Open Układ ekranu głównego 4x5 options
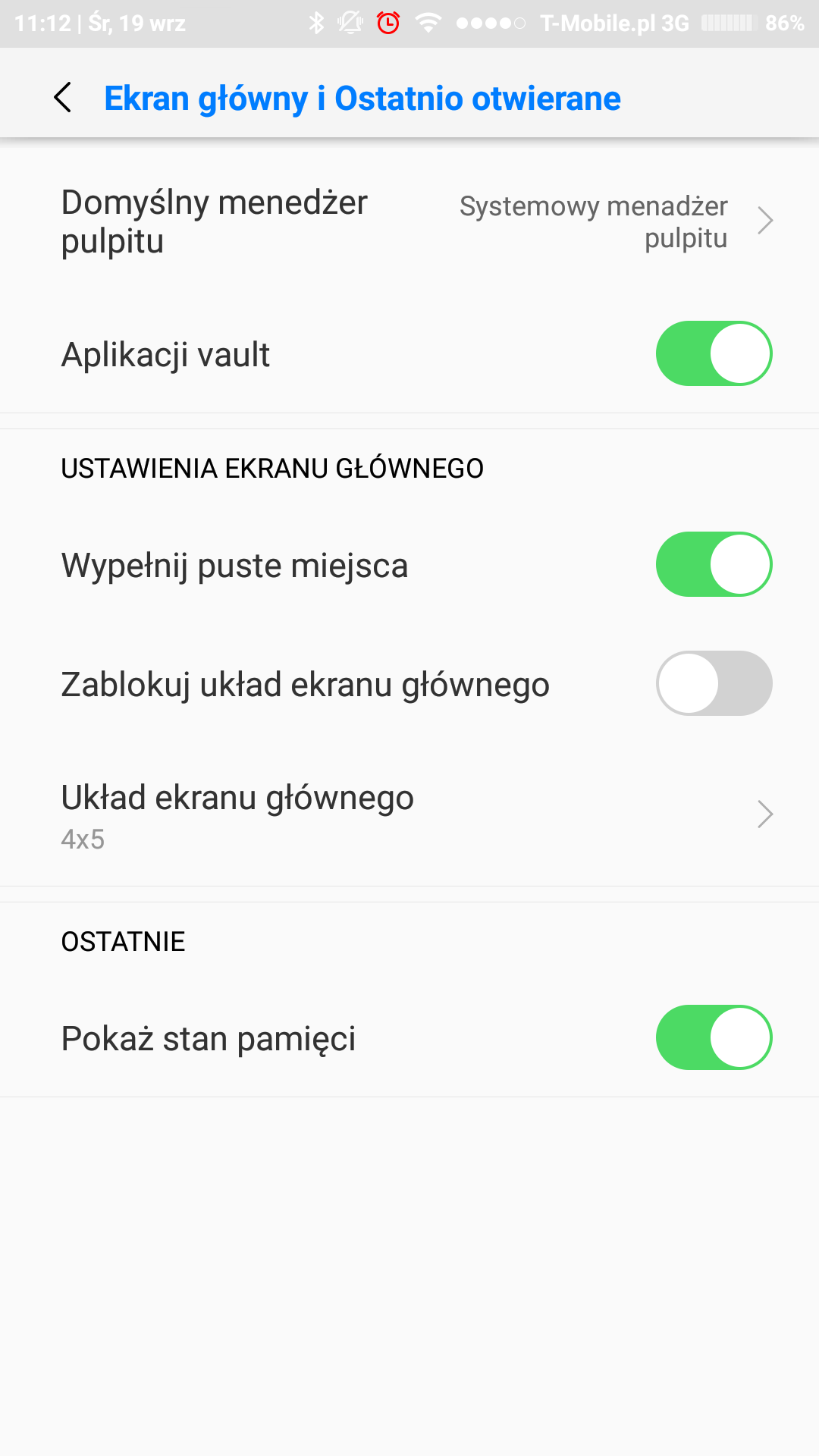 pyautogui.click(x=409, y=815)
